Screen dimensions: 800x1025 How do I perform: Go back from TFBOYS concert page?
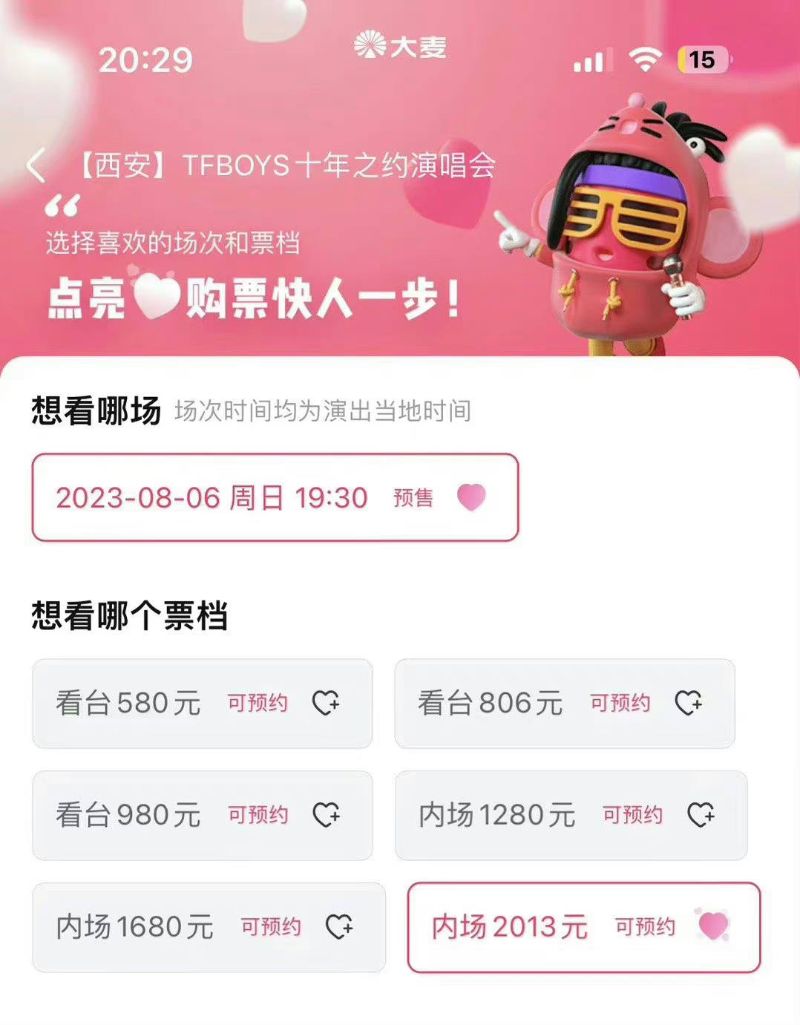37,165
